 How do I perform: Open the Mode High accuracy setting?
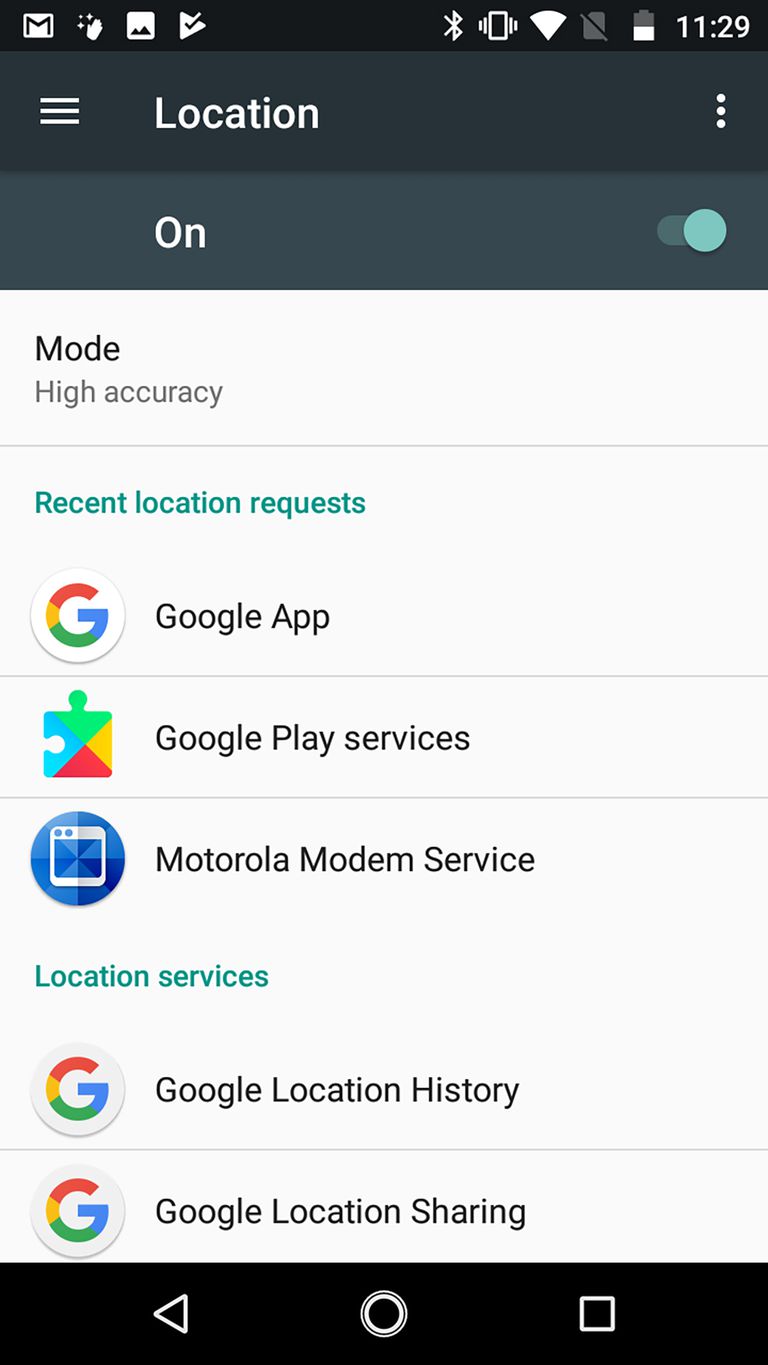tap(384, 369)
